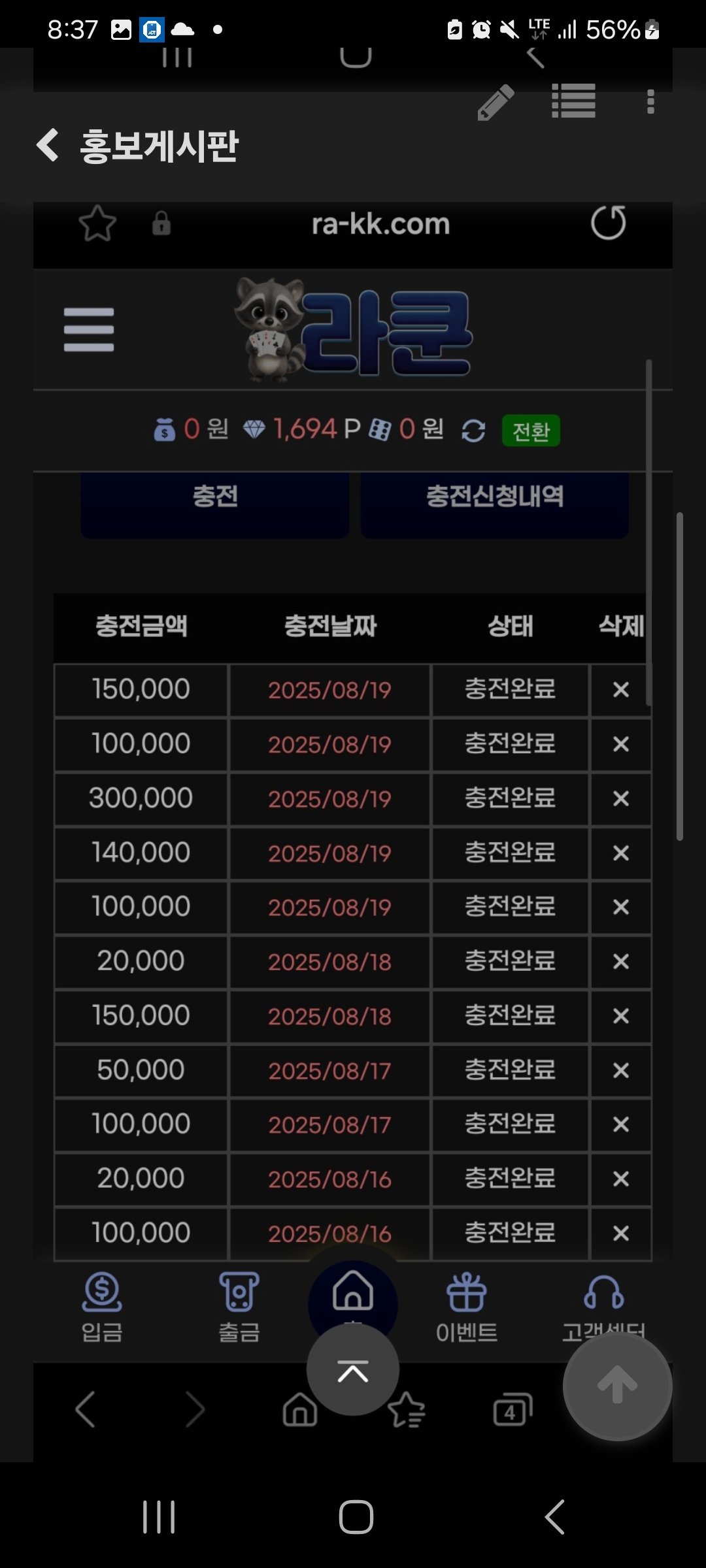Open the three-dot overflow menu

(x=650, y=103)
